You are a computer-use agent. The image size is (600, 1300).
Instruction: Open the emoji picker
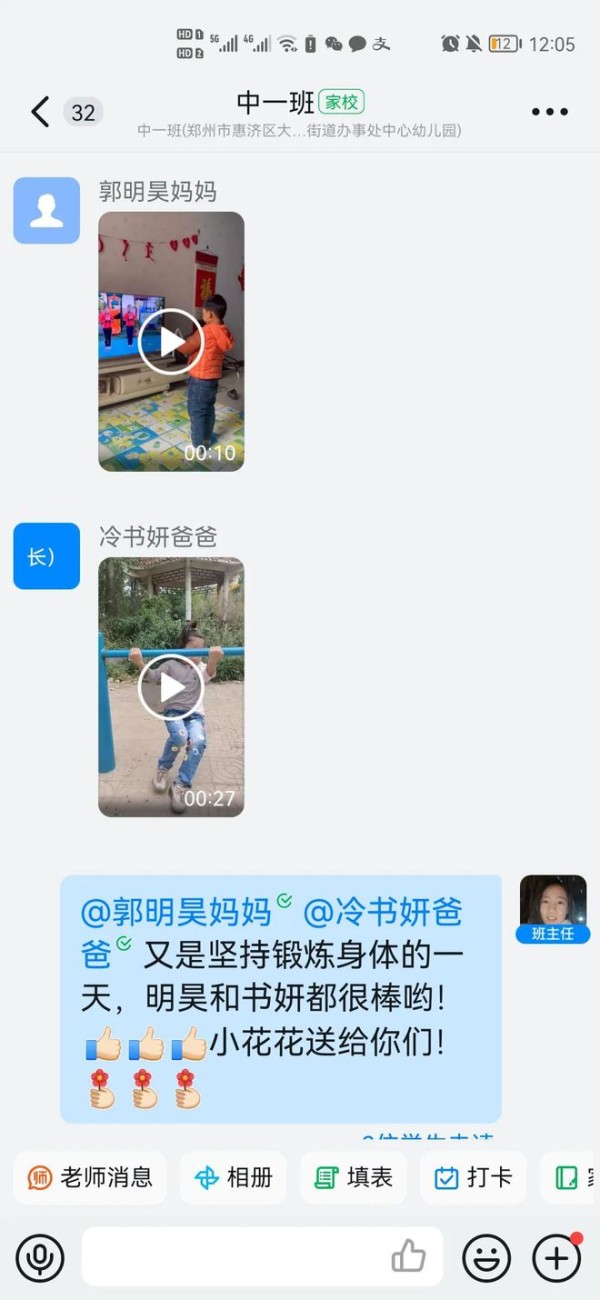[486, 1257]
